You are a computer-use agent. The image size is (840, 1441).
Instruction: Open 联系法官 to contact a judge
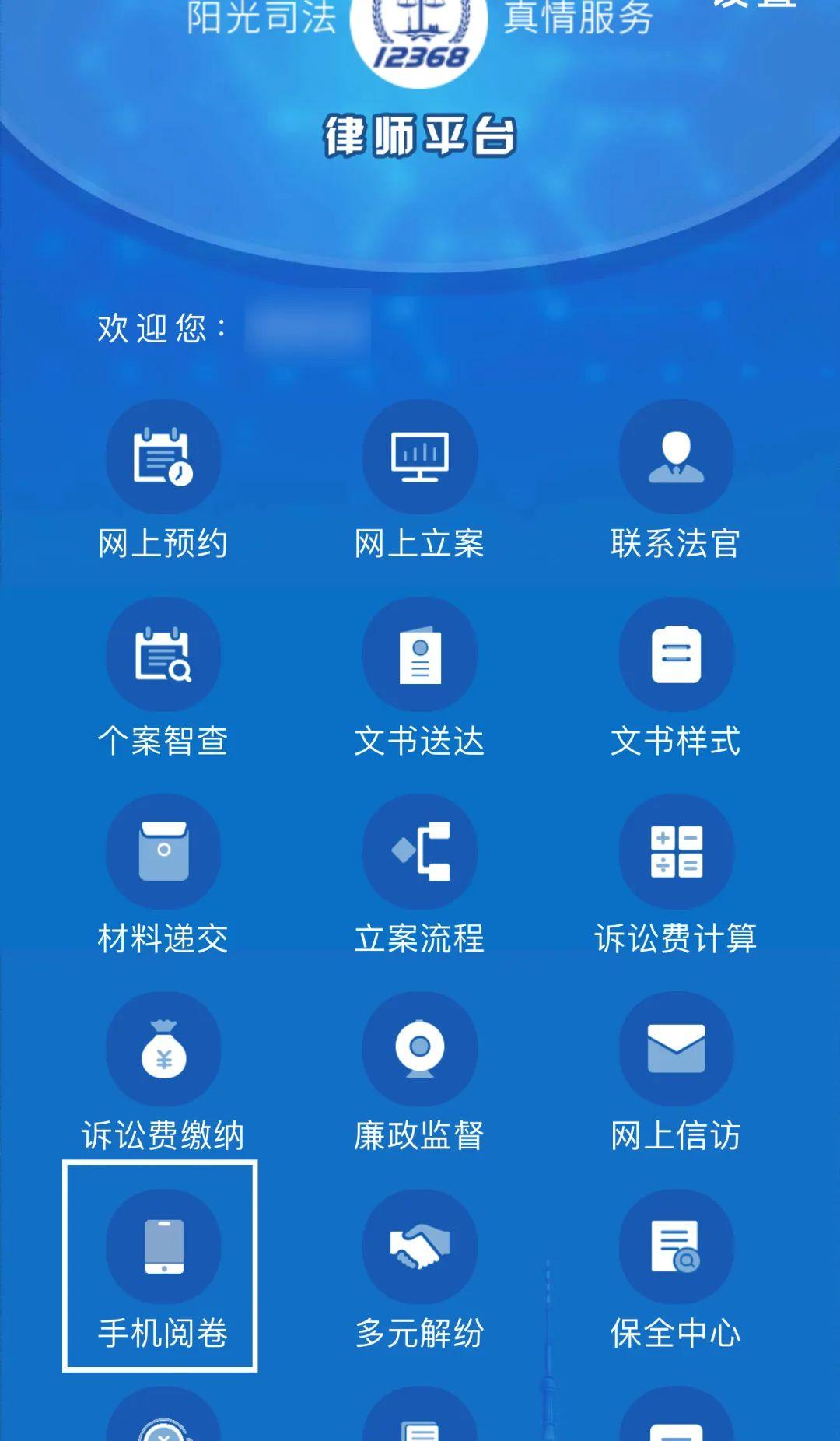676,459
